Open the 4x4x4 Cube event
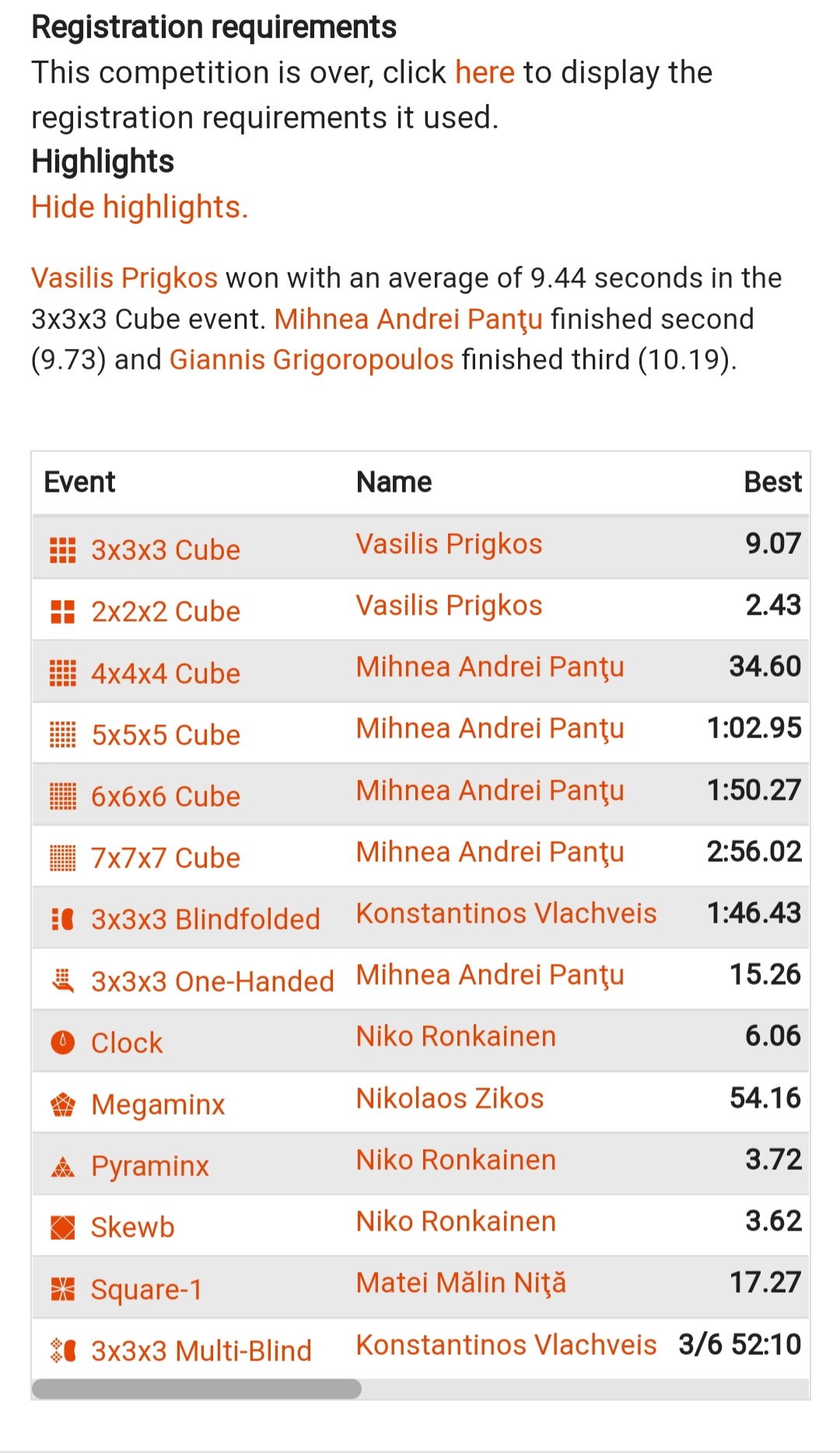The height and width of the screenshot is (1453, 840). (165, 674)
